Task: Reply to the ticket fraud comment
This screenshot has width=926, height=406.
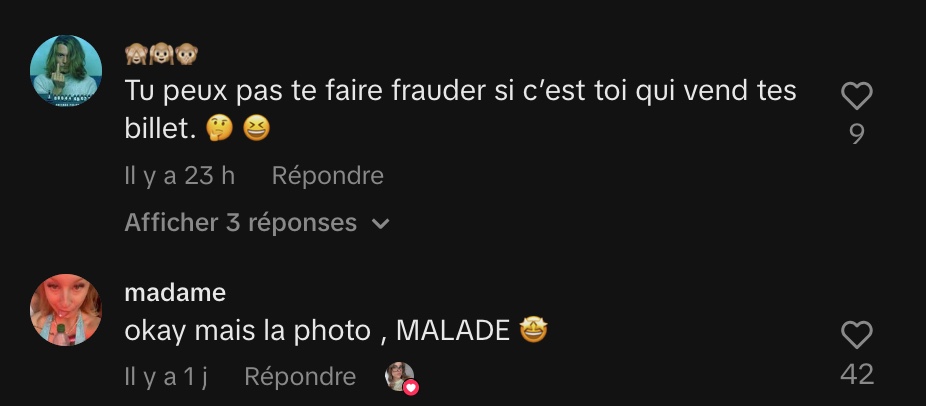Action: 327,176
